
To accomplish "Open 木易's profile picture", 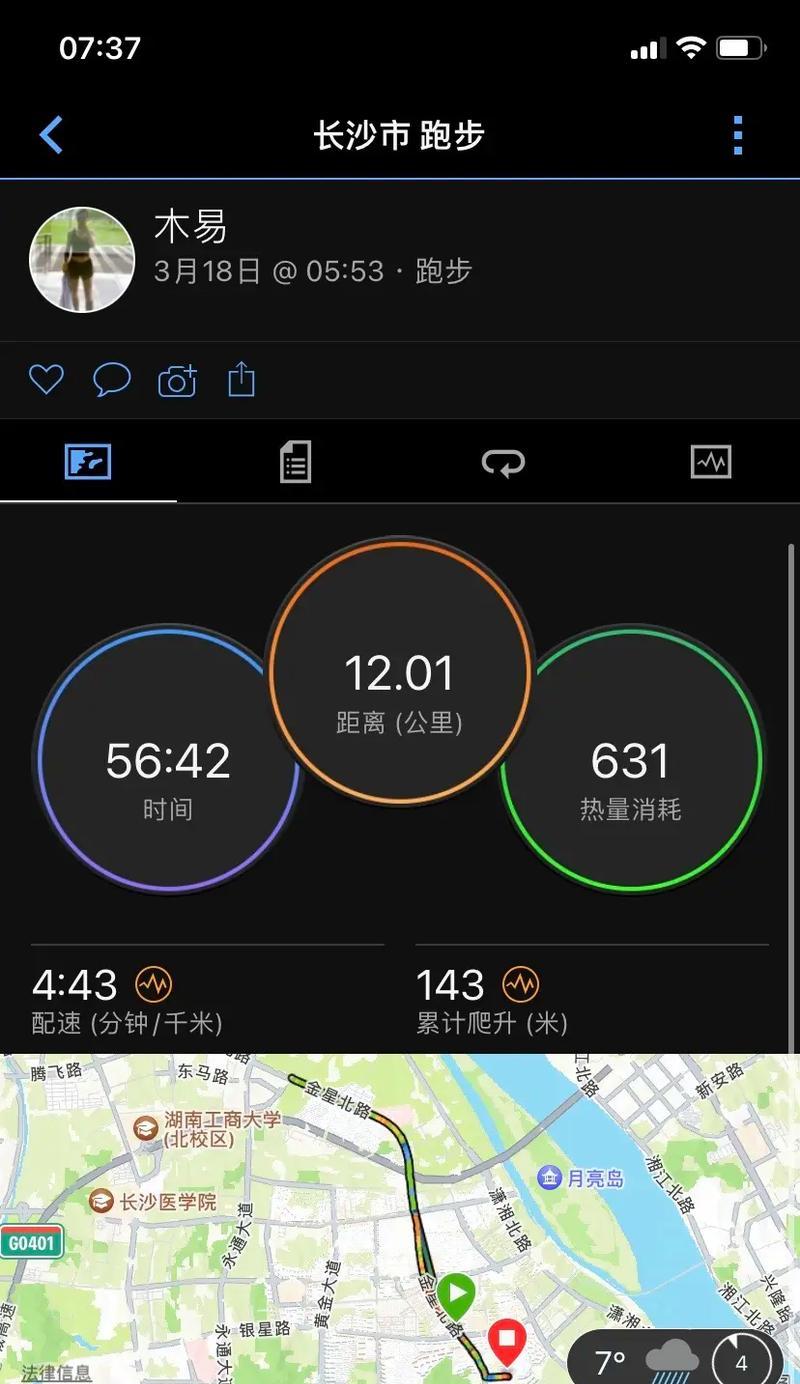I will coord(82,260).
